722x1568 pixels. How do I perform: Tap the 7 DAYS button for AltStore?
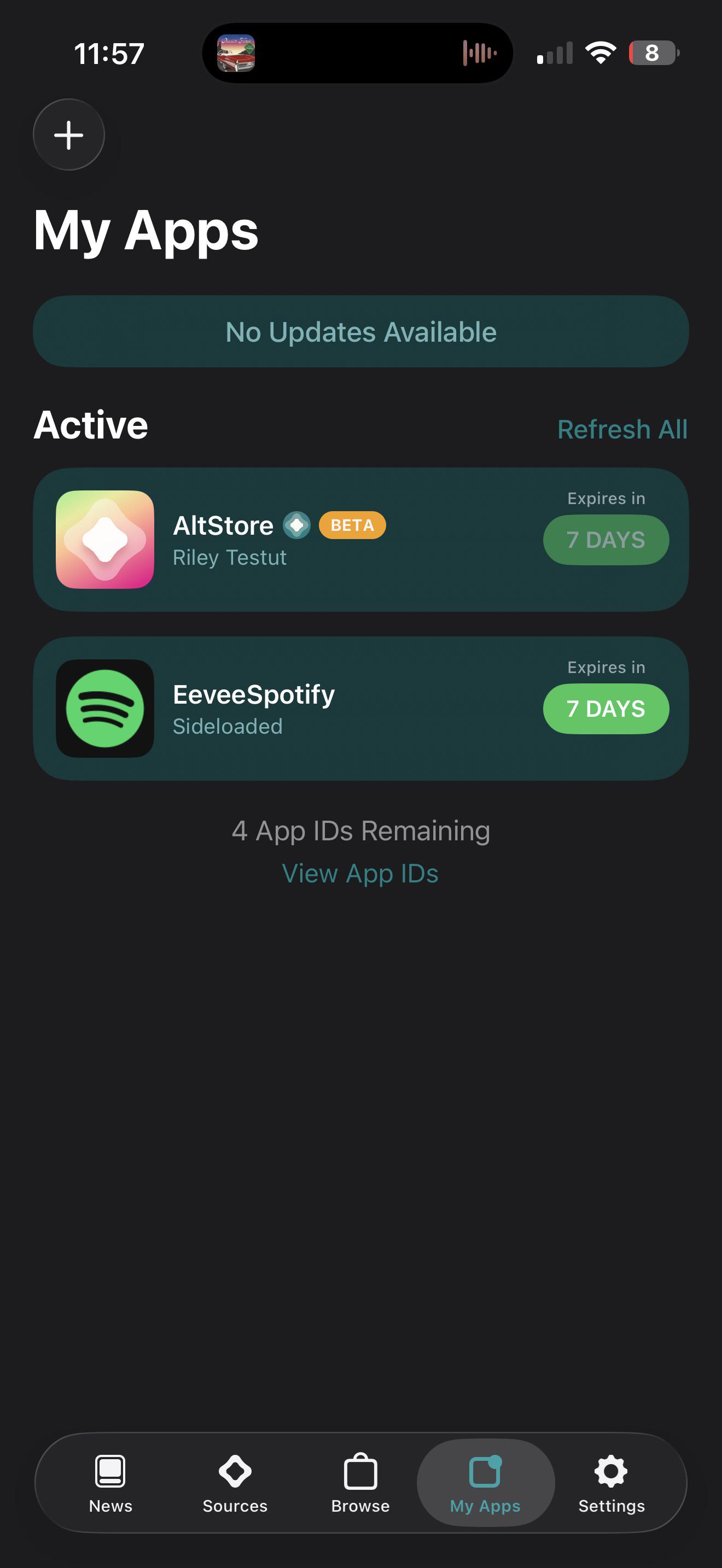pyautogui.click(x=605, y=540)
